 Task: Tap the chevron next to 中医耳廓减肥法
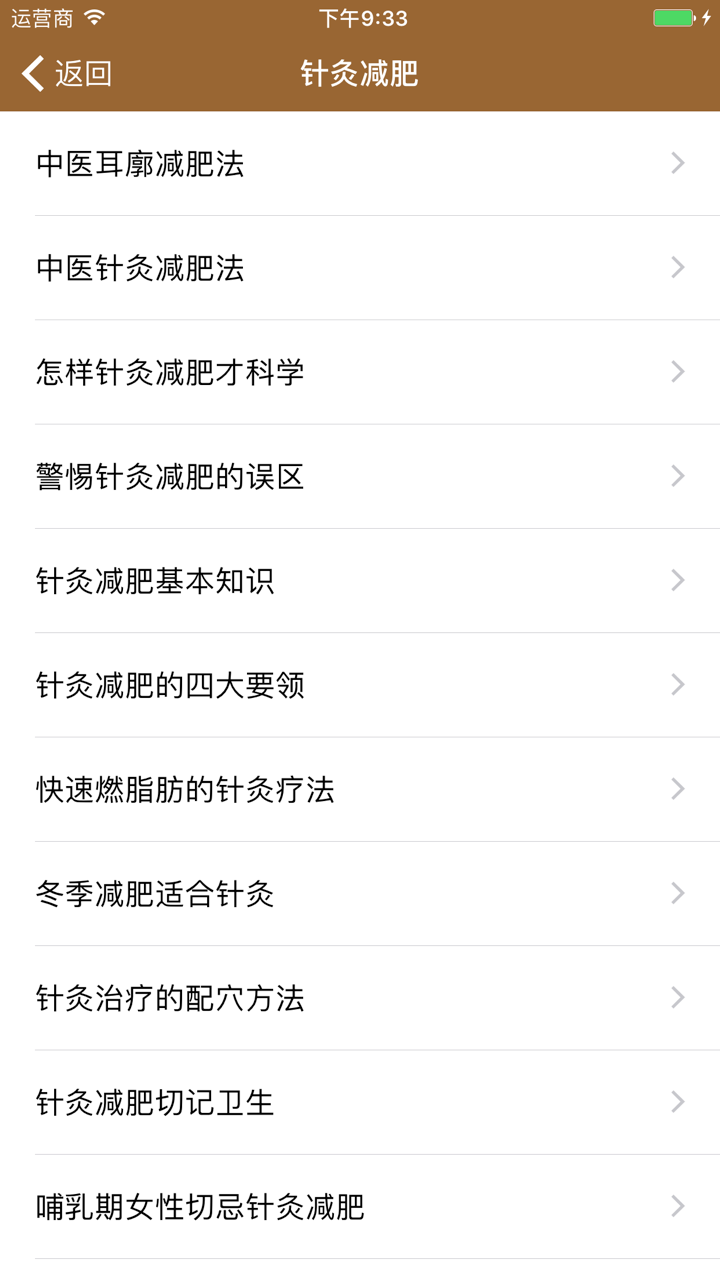[x=676, y=163]
